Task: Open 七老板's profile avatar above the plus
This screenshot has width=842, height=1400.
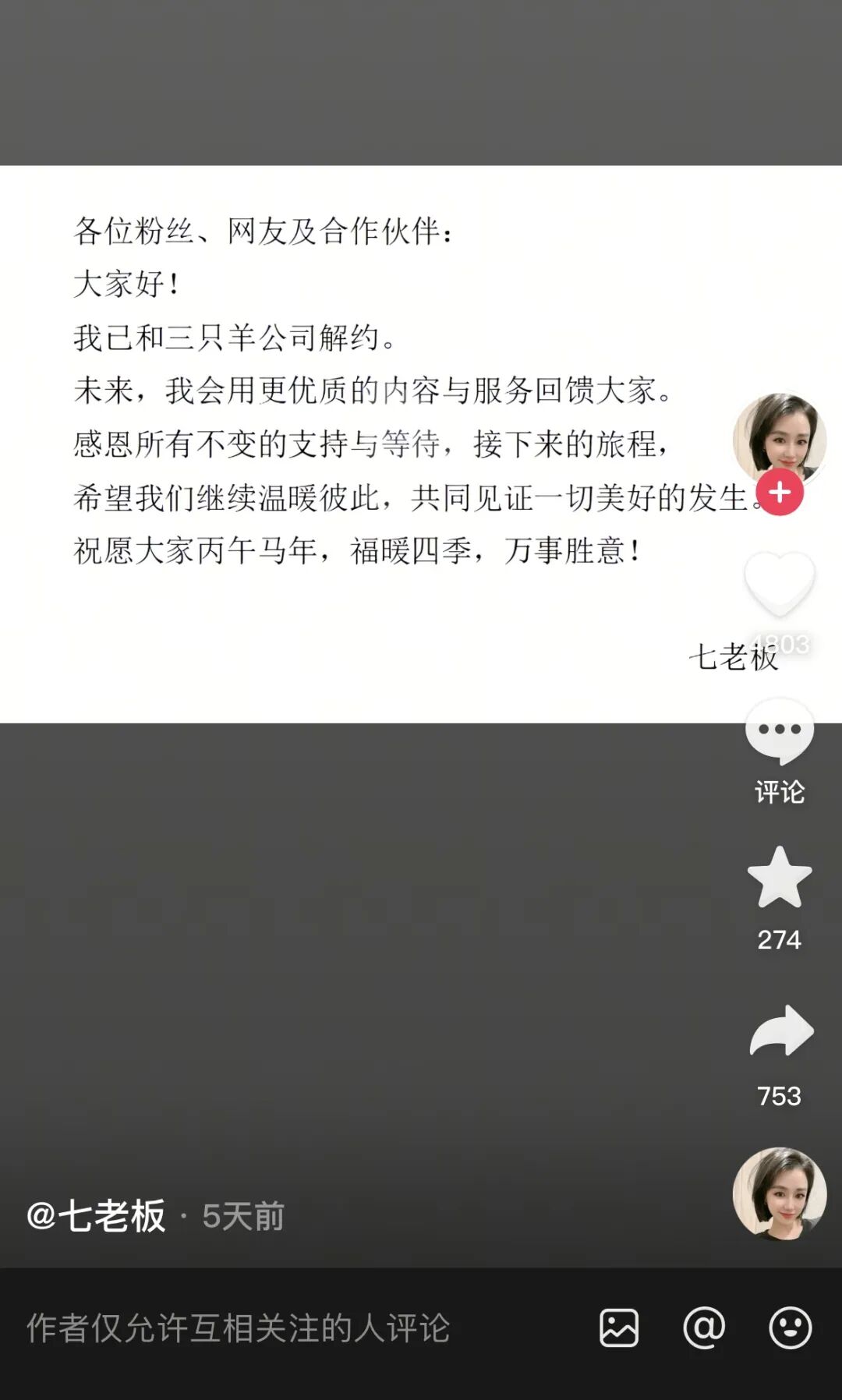Action: click(780, 439)
